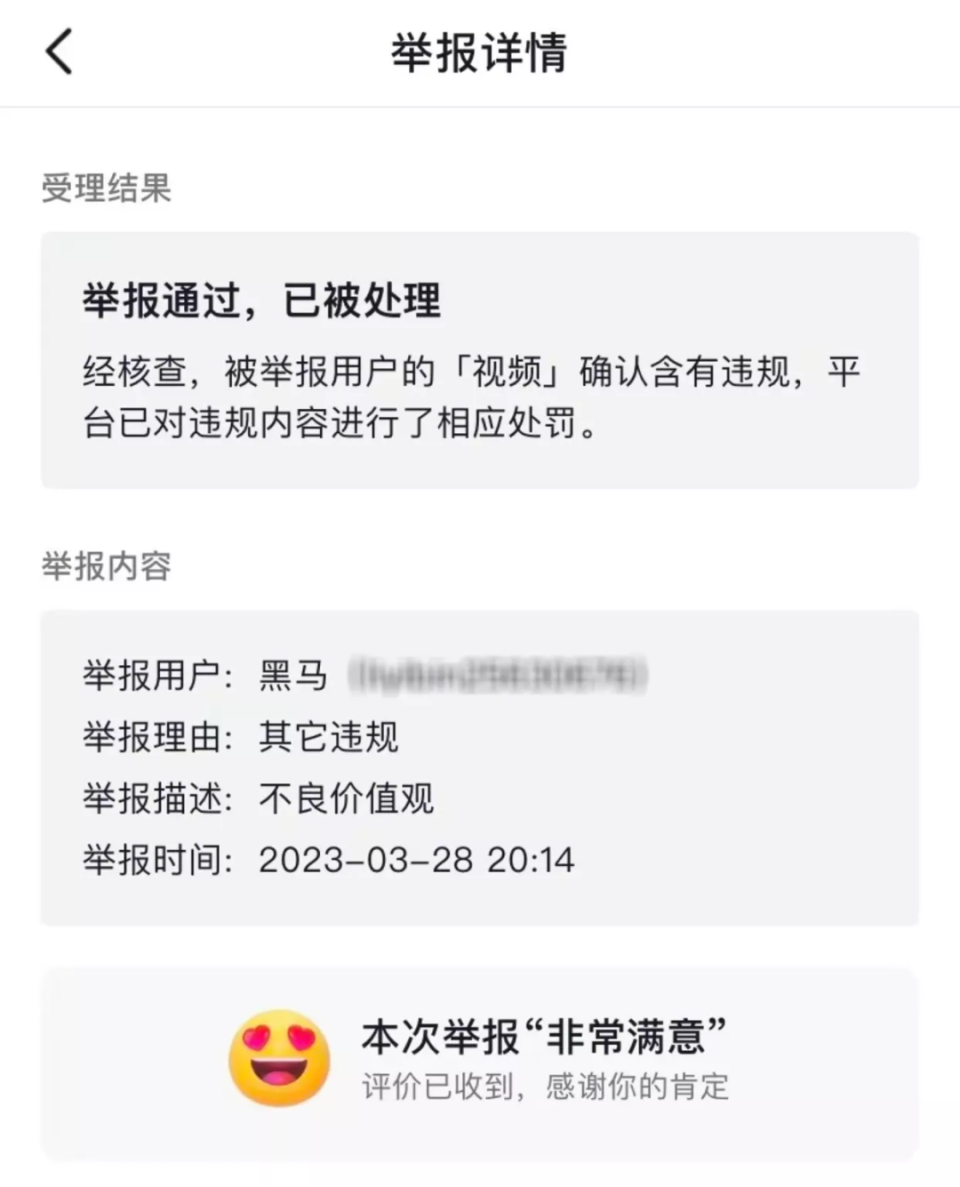Tap the 本次举报"非常满意" rating text
Viewport: 960px width, 1187px height.
(545, 1036)
